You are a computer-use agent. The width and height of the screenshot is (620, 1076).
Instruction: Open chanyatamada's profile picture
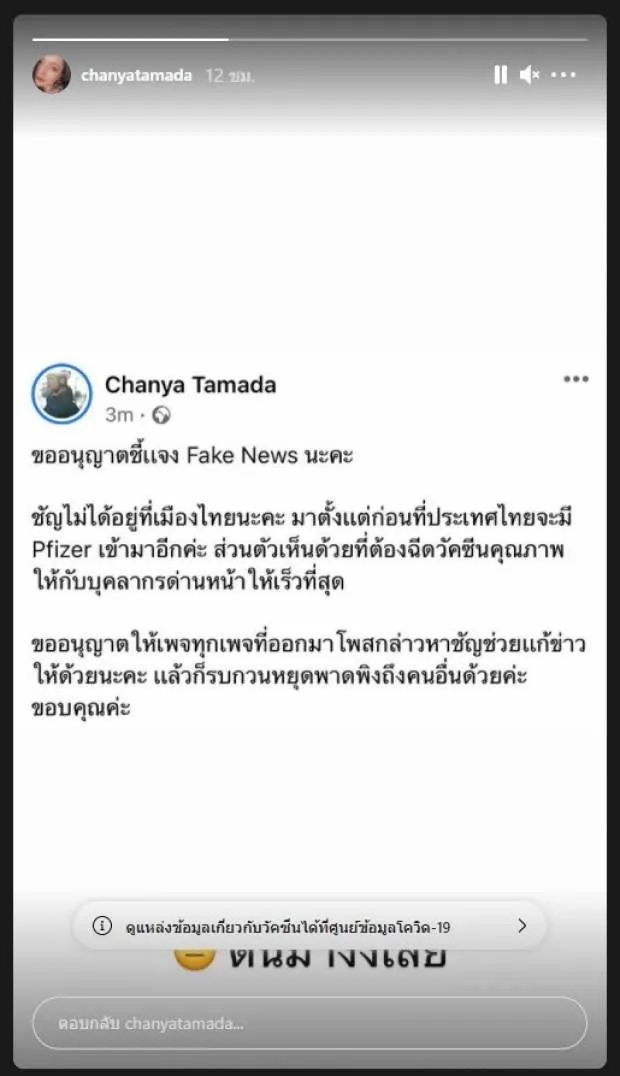click(x=51, y=75)
